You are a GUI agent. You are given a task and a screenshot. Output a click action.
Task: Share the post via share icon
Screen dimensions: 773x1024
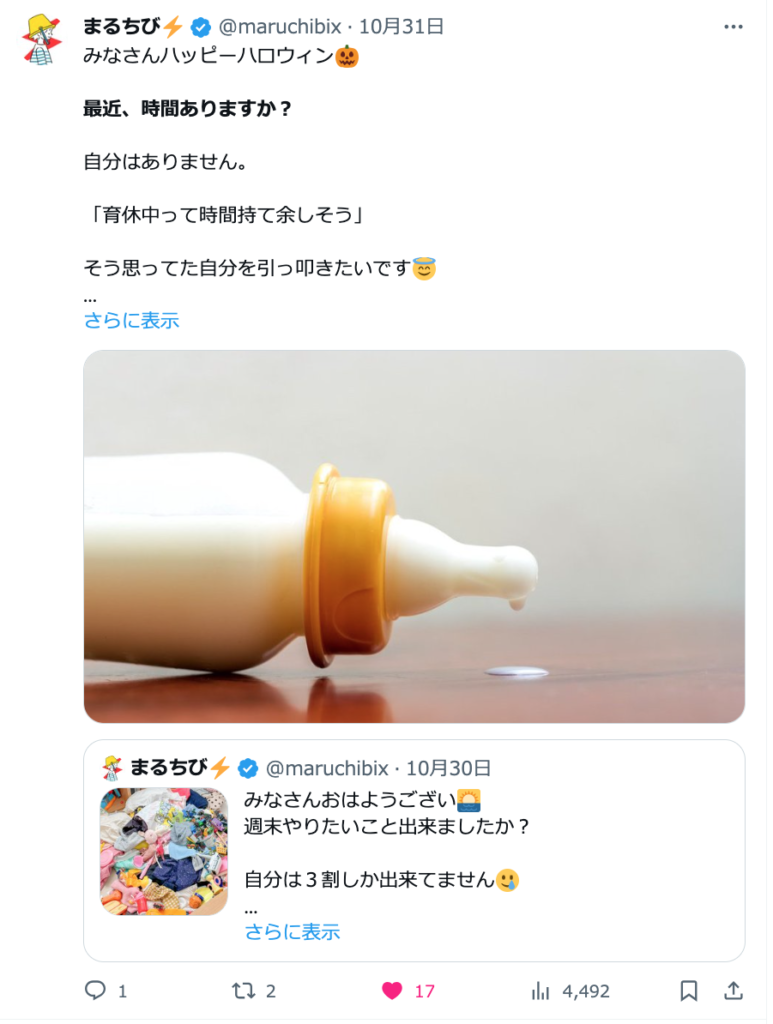(x=734, y=991)
